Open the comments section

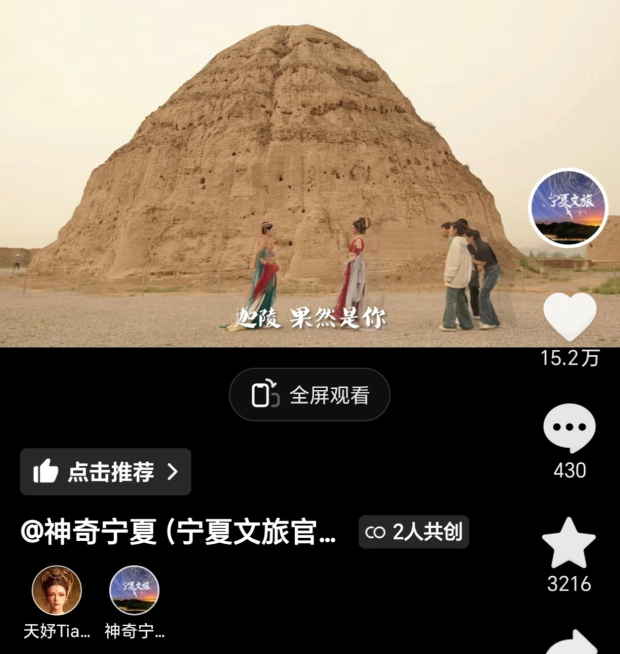569,430
